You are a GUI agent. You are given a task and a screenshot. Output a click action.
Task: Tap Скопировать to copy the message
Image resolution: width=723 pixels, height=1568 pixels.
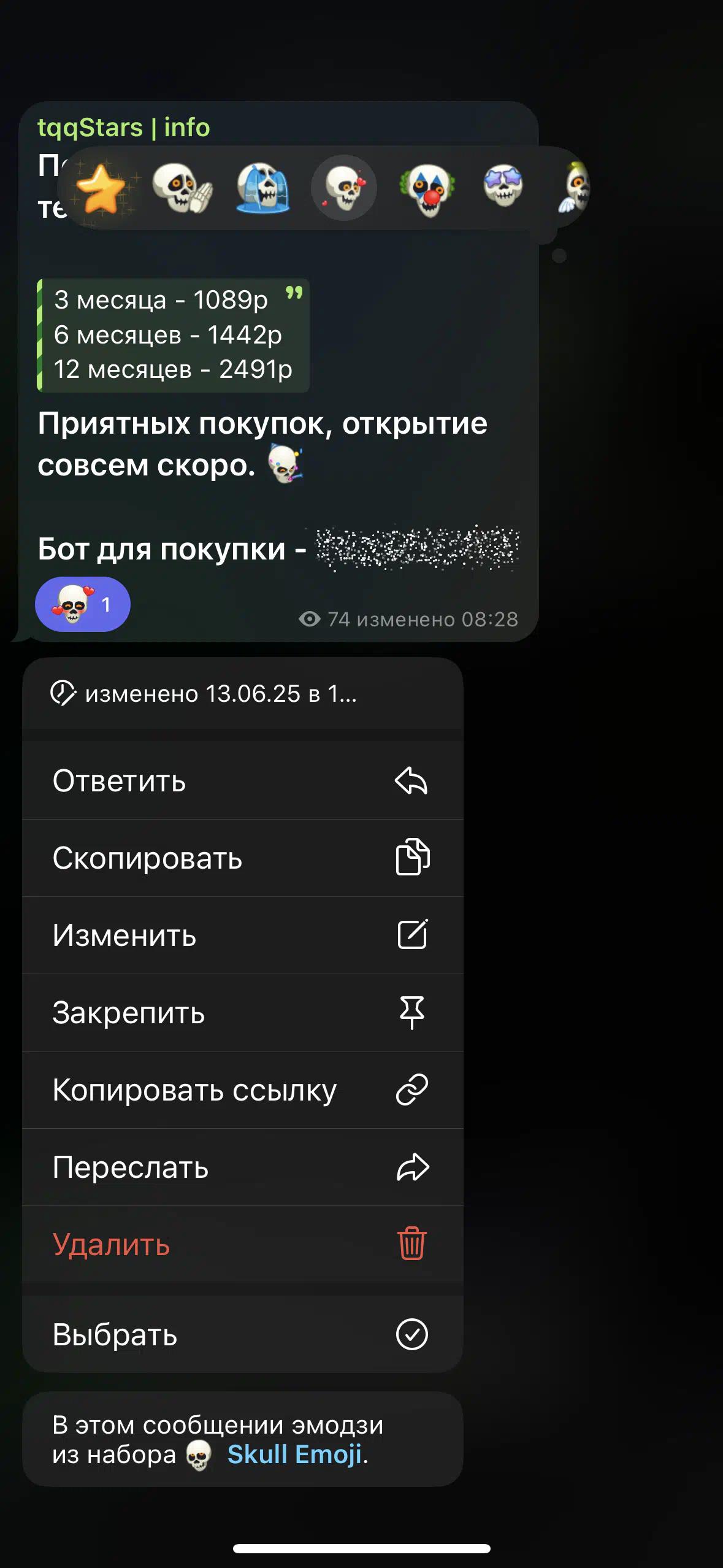coord(242,858)
